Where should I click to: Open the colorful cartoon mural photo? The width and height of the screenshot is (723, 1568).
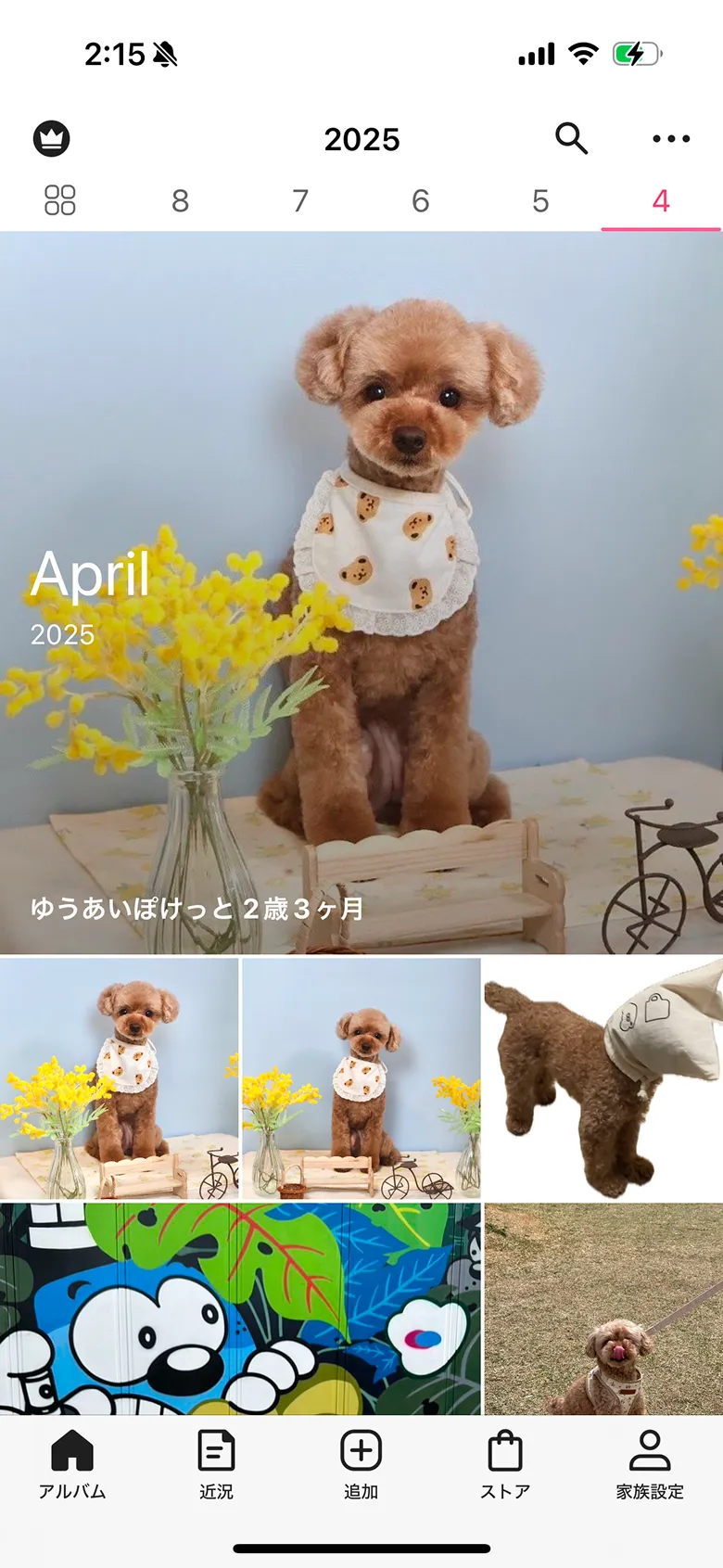pyautogui.click(x=240, y=1308)
